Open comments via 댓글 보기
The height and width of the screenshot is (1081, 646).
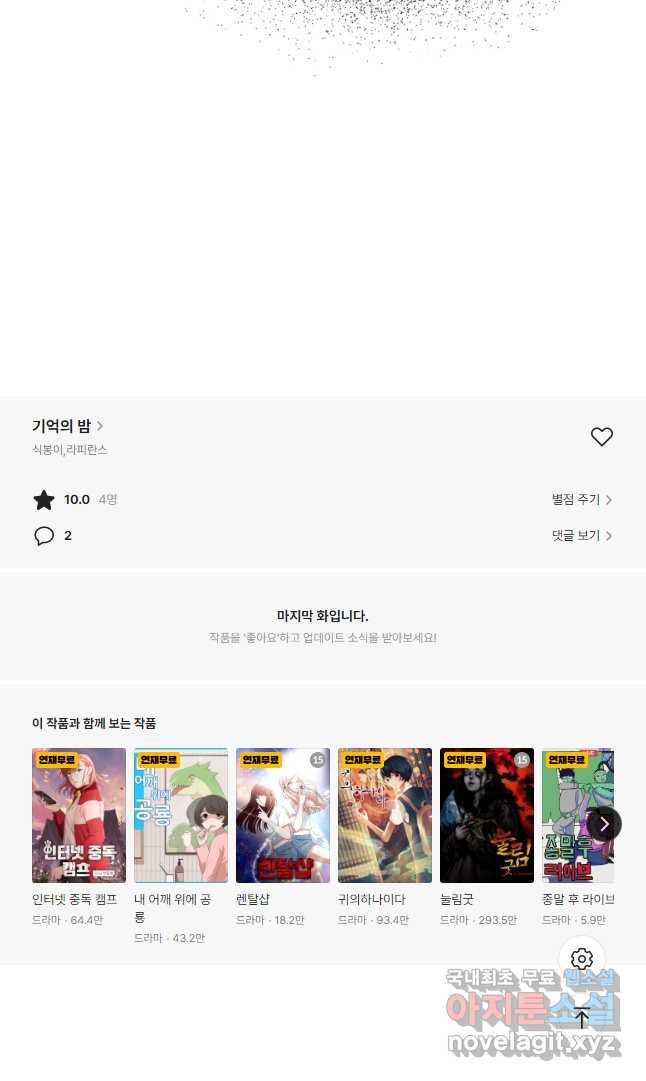click(581, 535)
